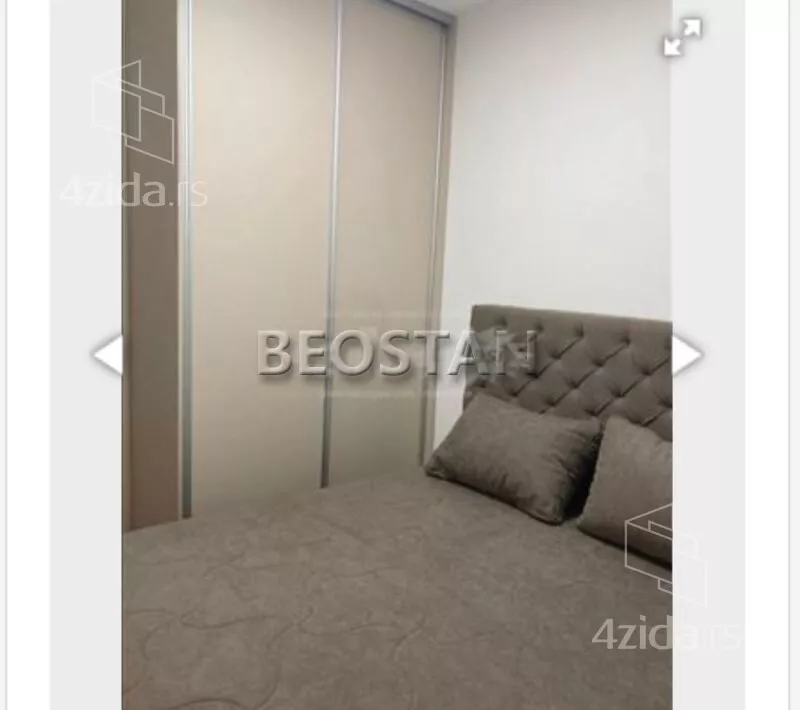Go to the previous listing photo
This screenshot has height=710, width=800.
107,354
